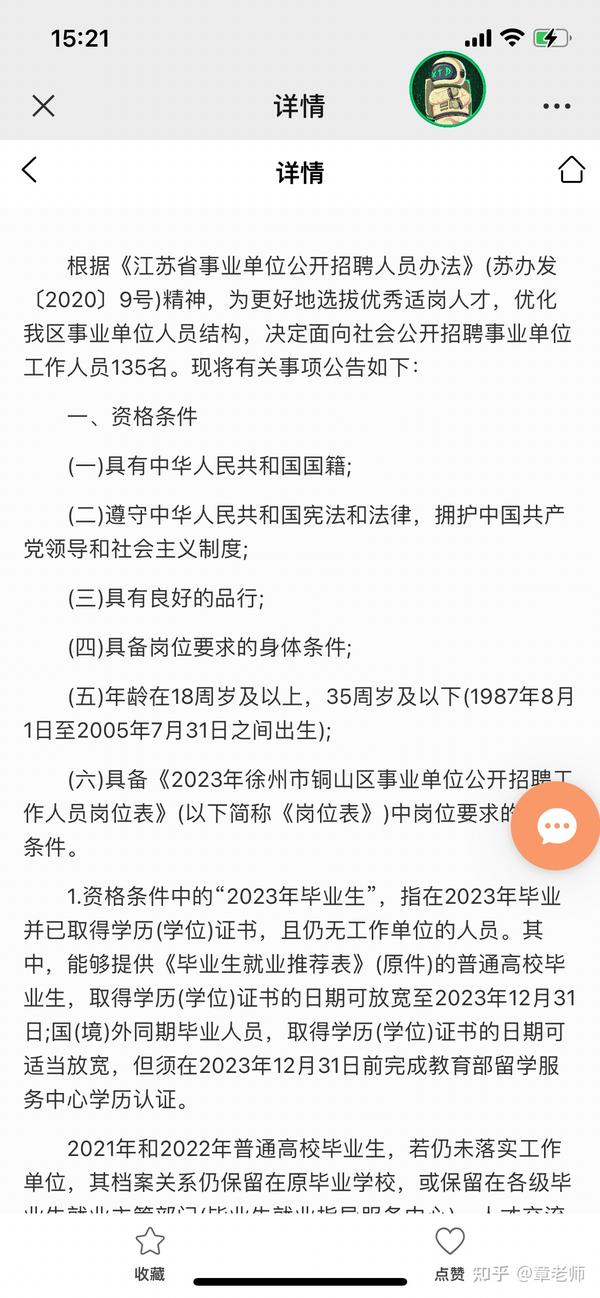Tap 收藏 to bookmark this notice

click(150, 1254)
